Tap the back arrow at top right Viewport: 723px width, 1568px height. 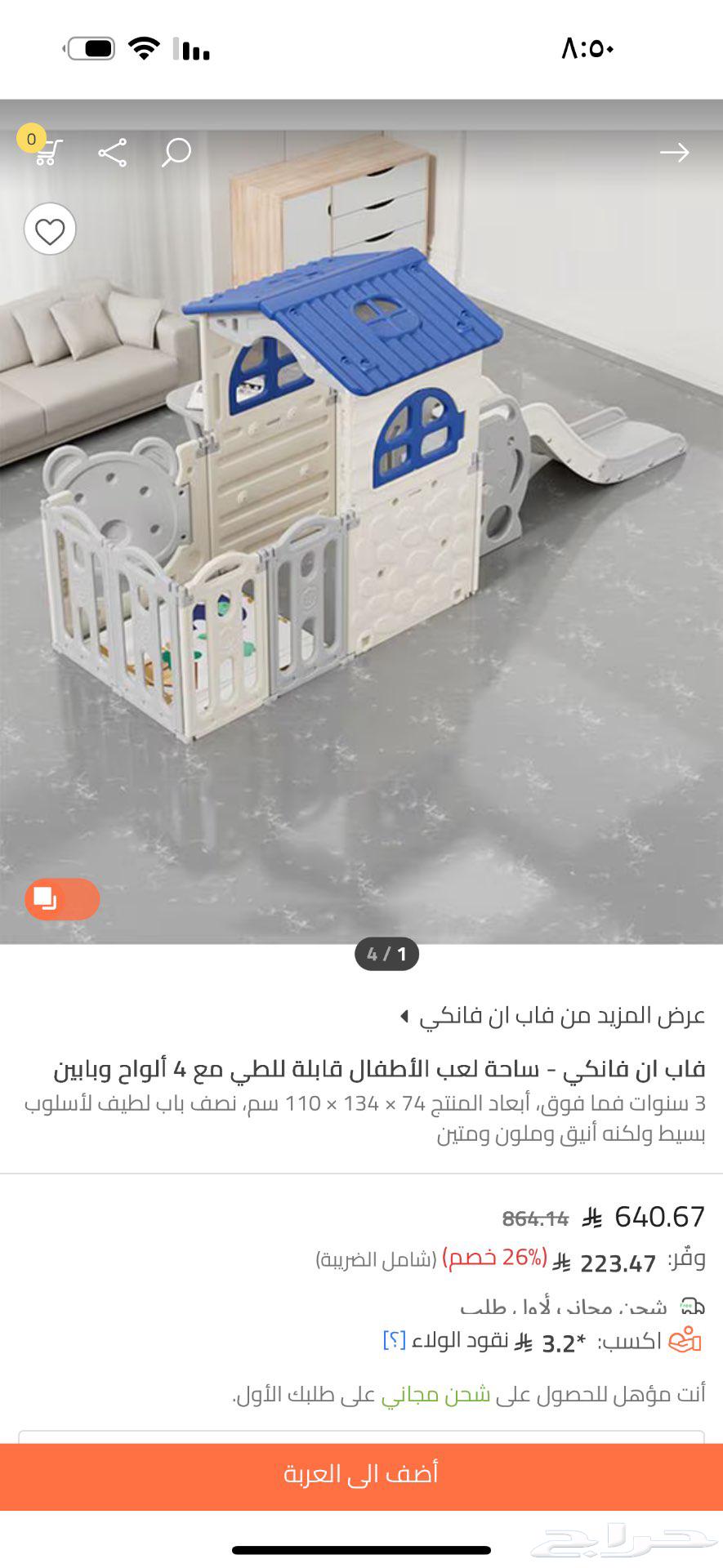[x=676, y=152]
